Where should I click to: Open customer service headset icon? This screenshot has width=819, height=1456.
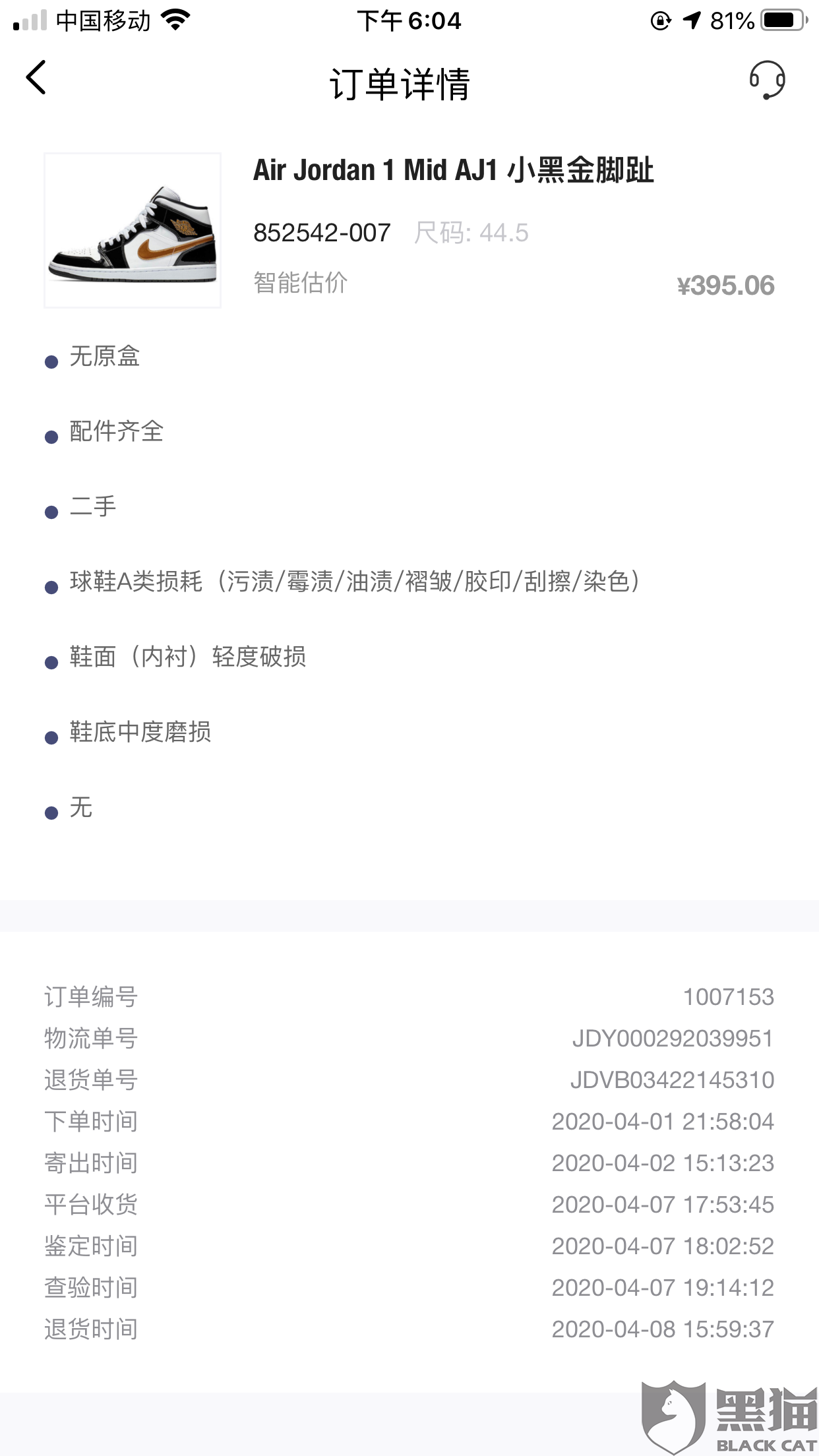pyautogui.click(x=767, y=80)
